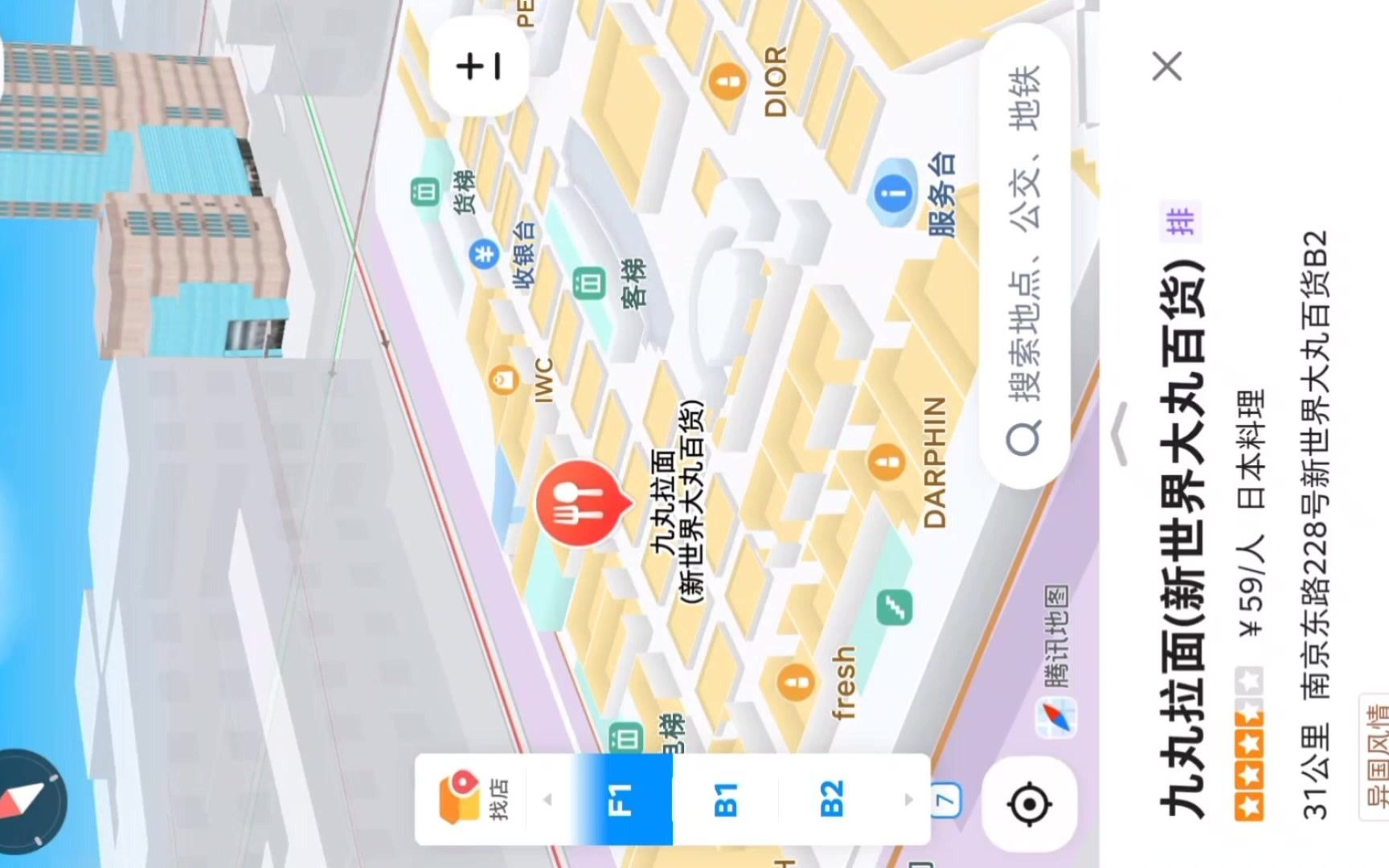Switch to floor B2
Screen dimensions: 1389x868
coord(831,799)
